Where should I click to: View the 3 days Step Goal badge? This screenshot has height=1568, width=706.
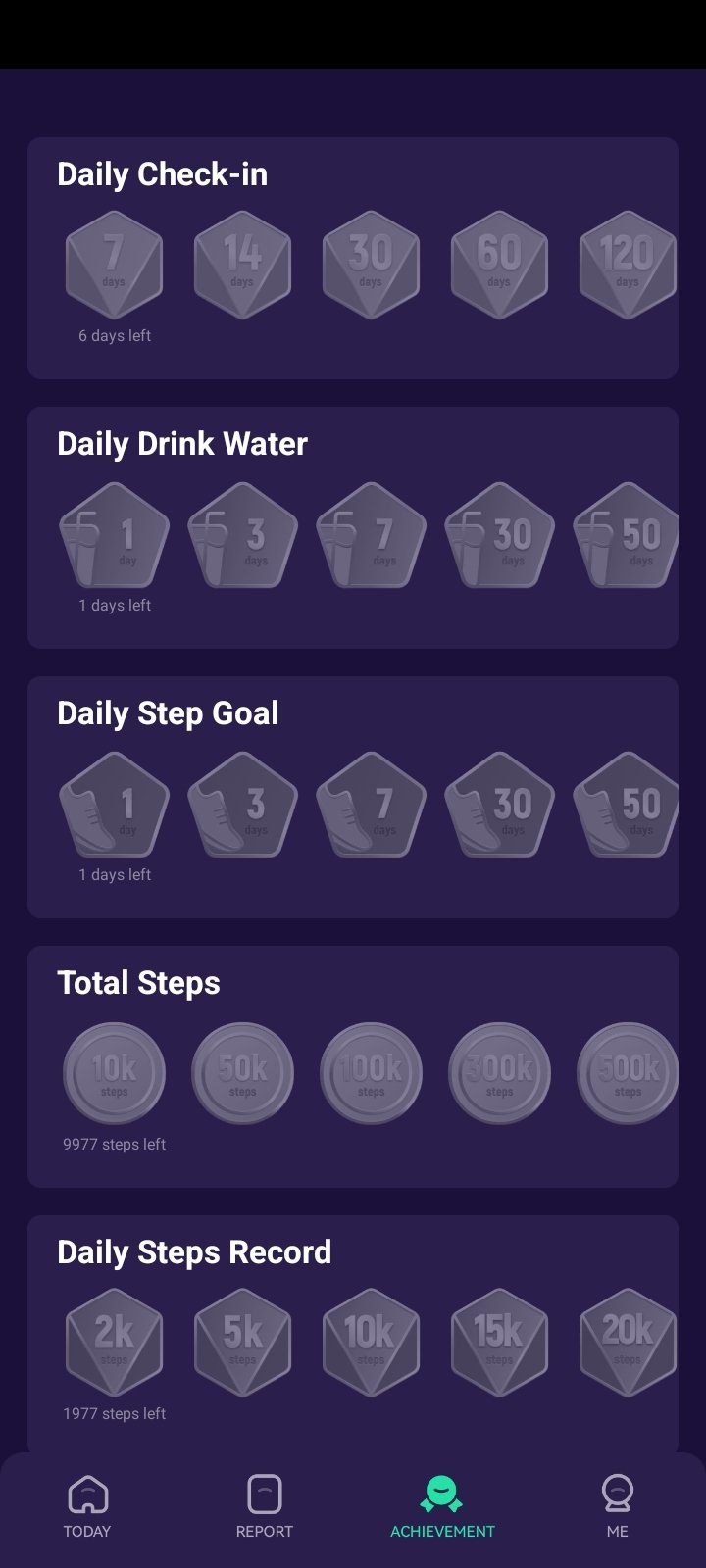click(x=242, y=805)
